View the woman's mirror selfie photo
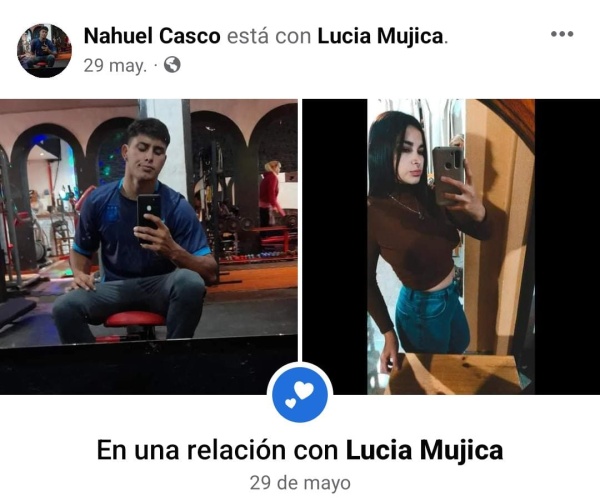The image size is (600, 501). tap(450, 245)
